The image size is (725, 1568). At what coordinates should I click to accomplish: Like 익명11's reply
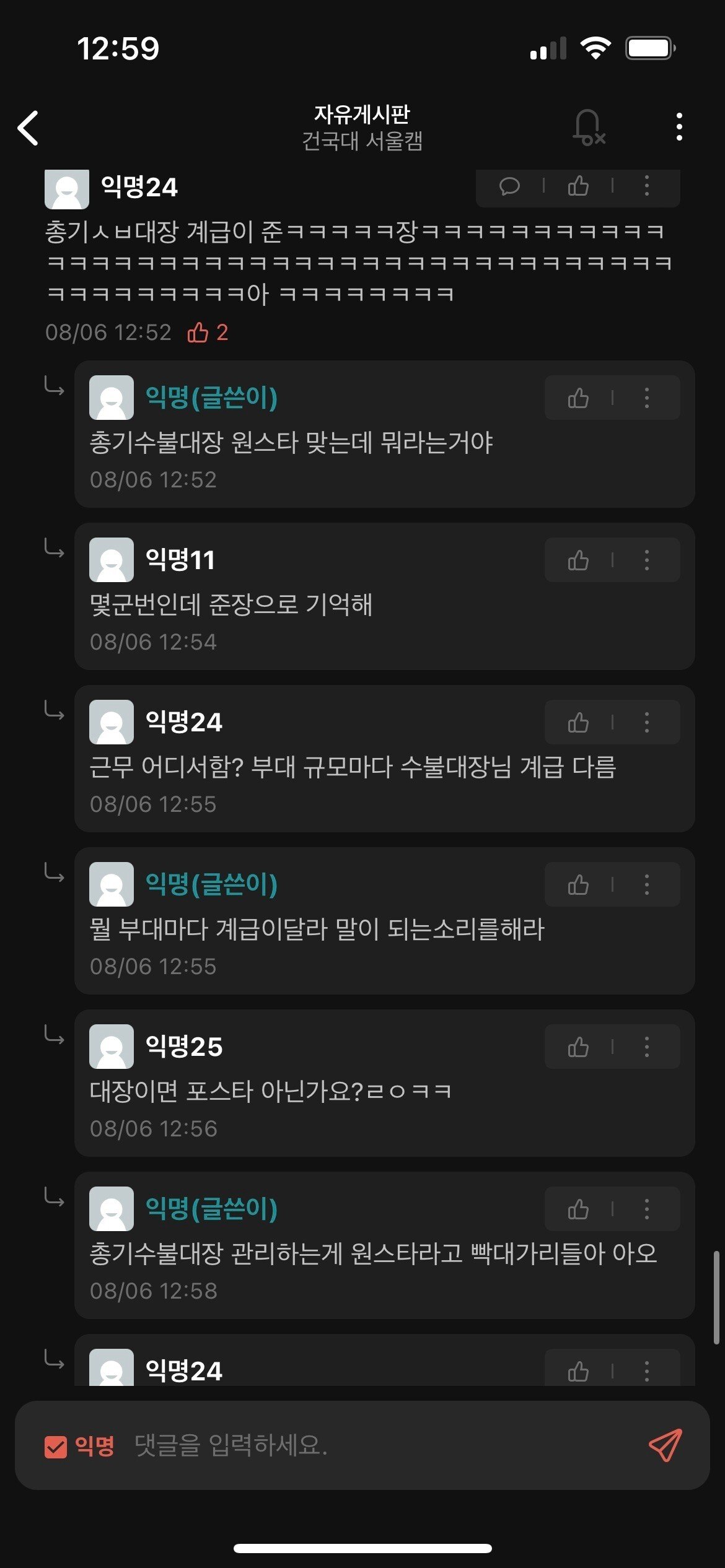pyautogui.click(x=578, y=560)
